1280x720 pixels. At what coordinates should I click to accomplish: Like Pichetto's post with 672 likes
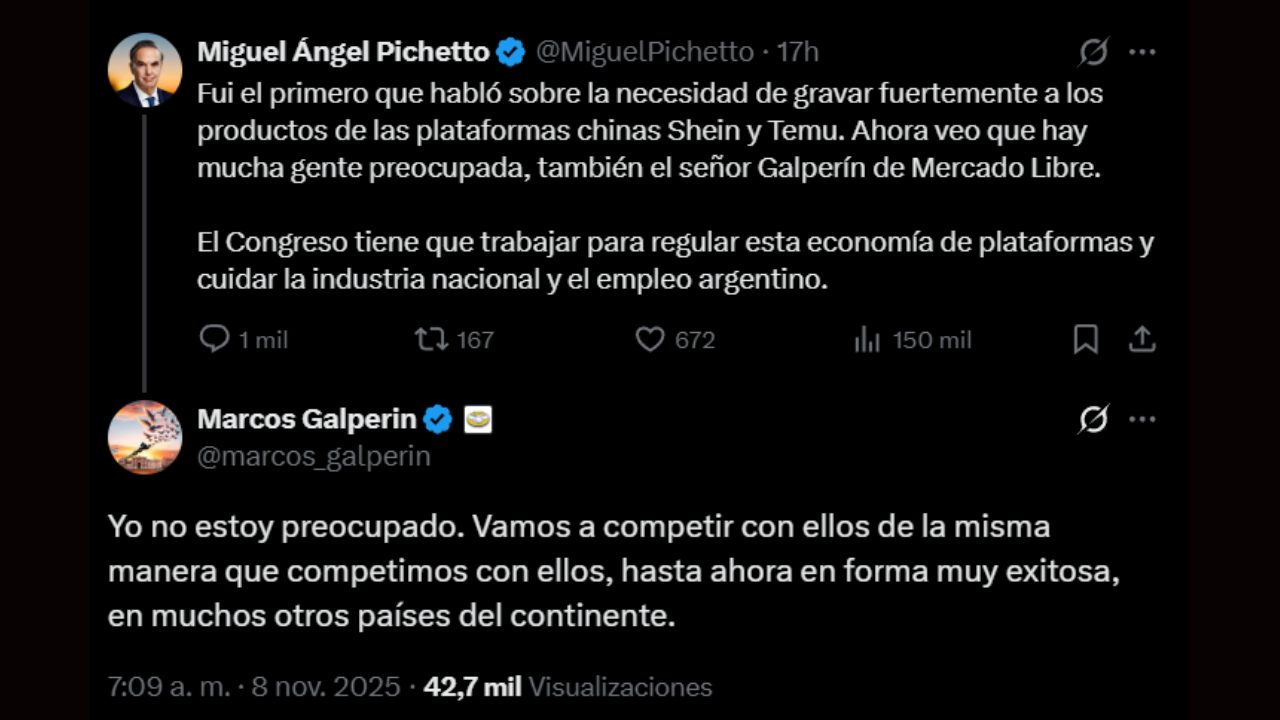(x=650, y=340)
